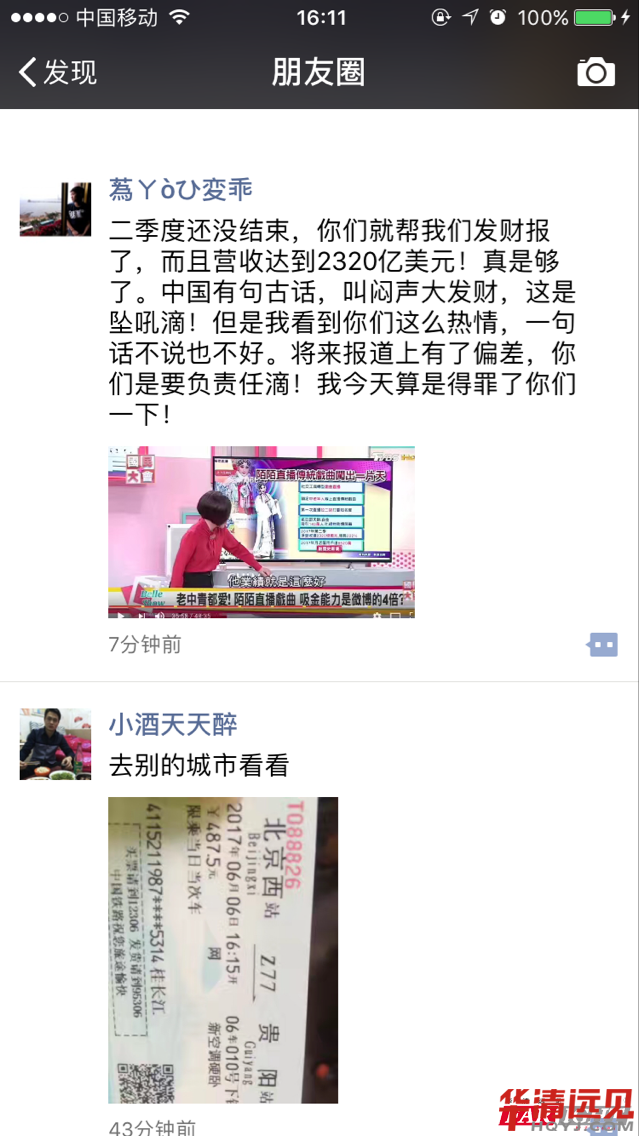The width and height of the screenshot is (639, 1136).
Task: View the train ticket photo by 小酒天天醉
Action: tap(222, 949)
